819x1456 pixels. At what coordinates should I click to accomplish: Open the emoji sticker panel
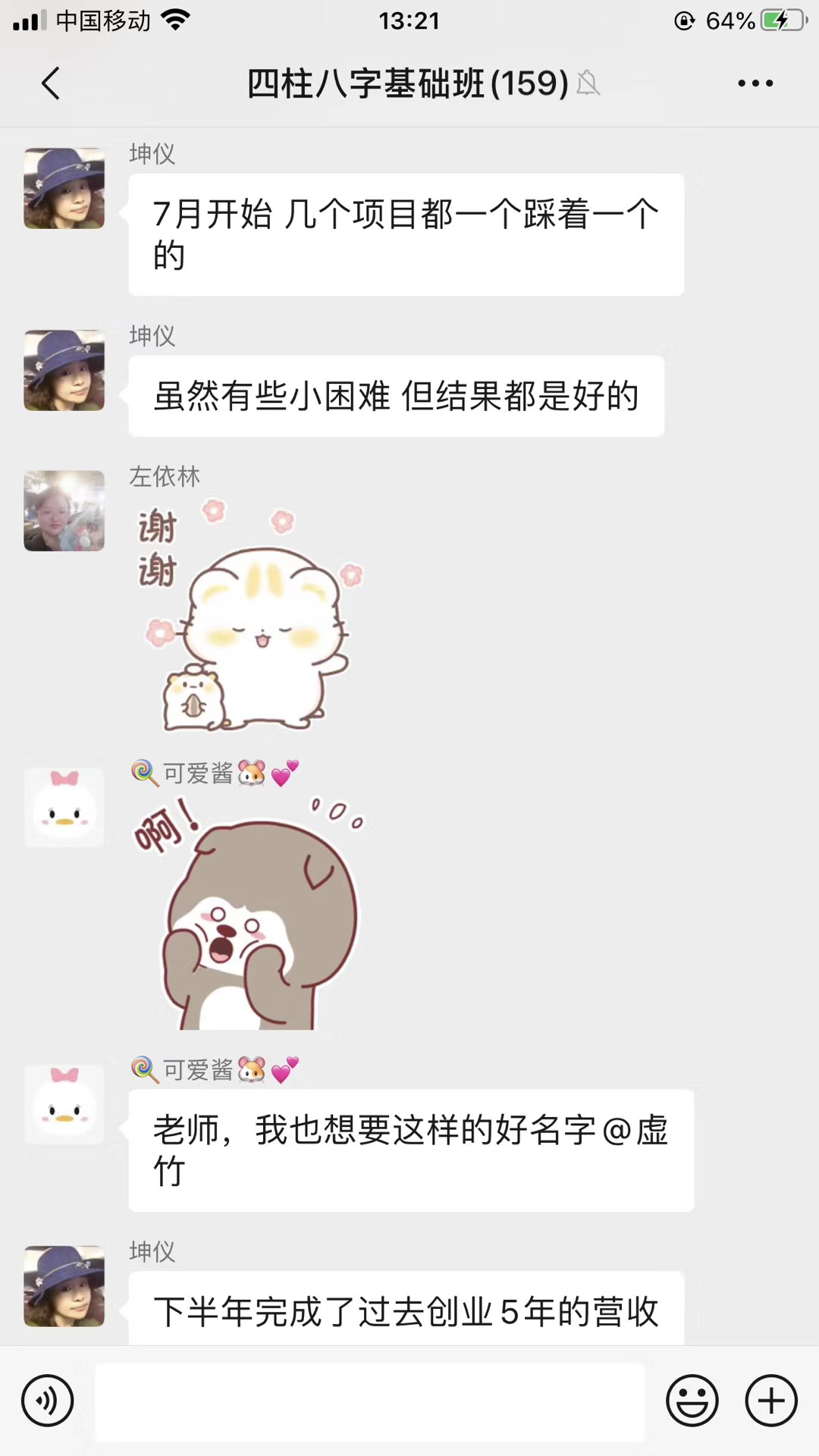tap(692, 1401)
